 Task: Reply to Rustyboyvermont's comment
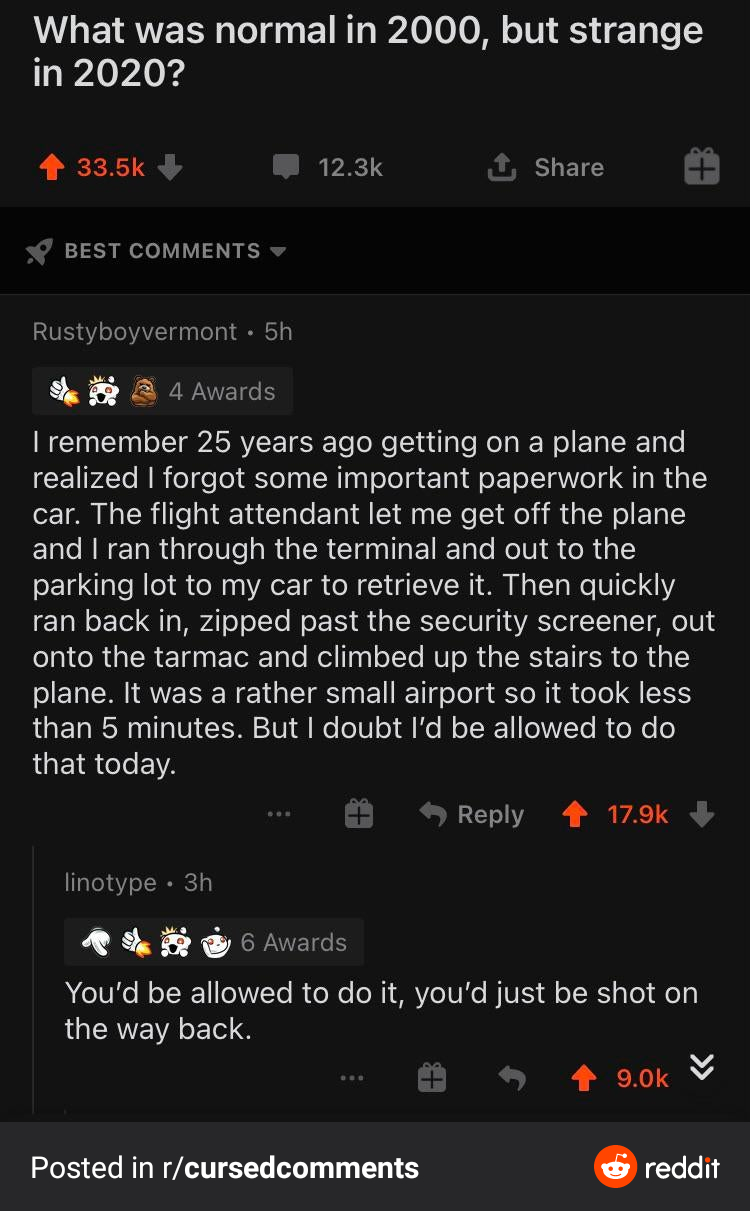coord(472,815)
